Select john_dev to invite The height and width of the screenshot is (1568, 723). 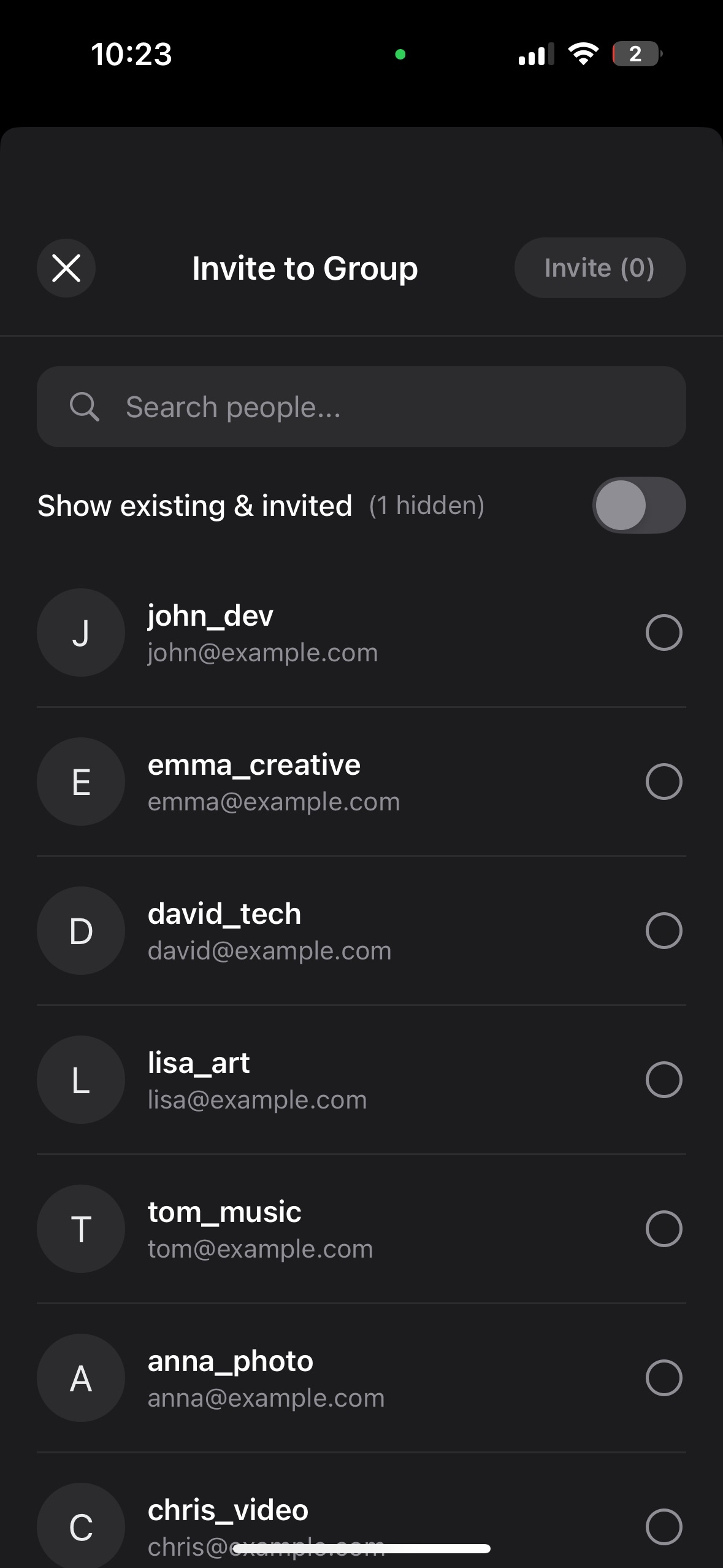point(664,632)
